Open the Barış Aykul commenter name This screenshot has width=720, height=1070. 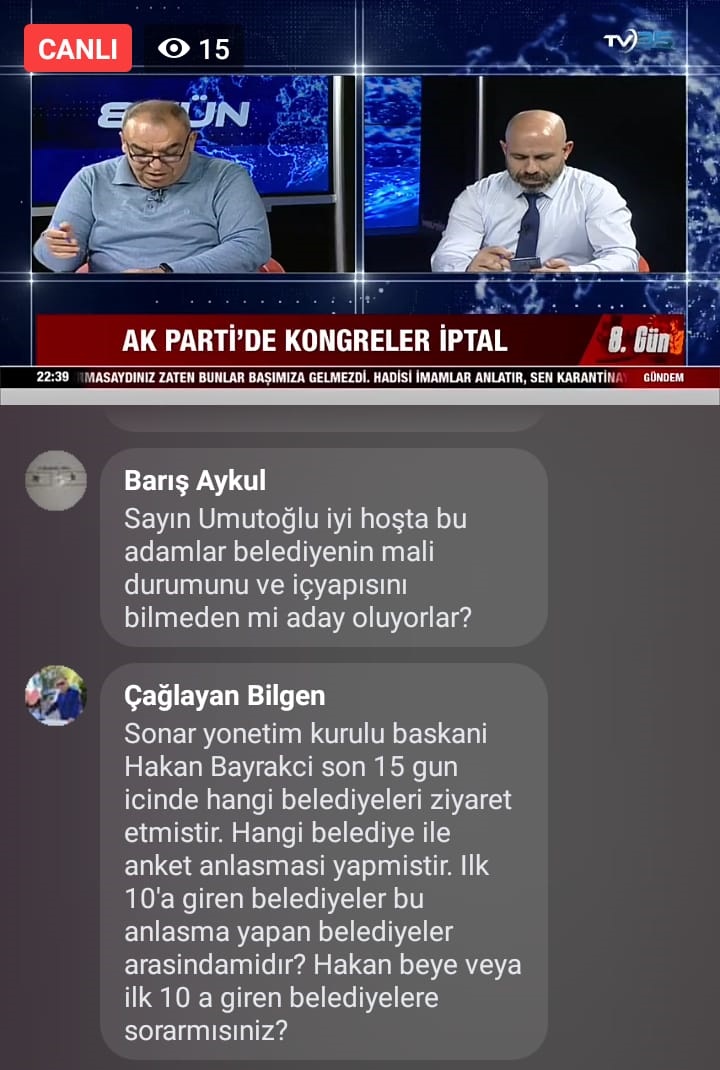195,481
